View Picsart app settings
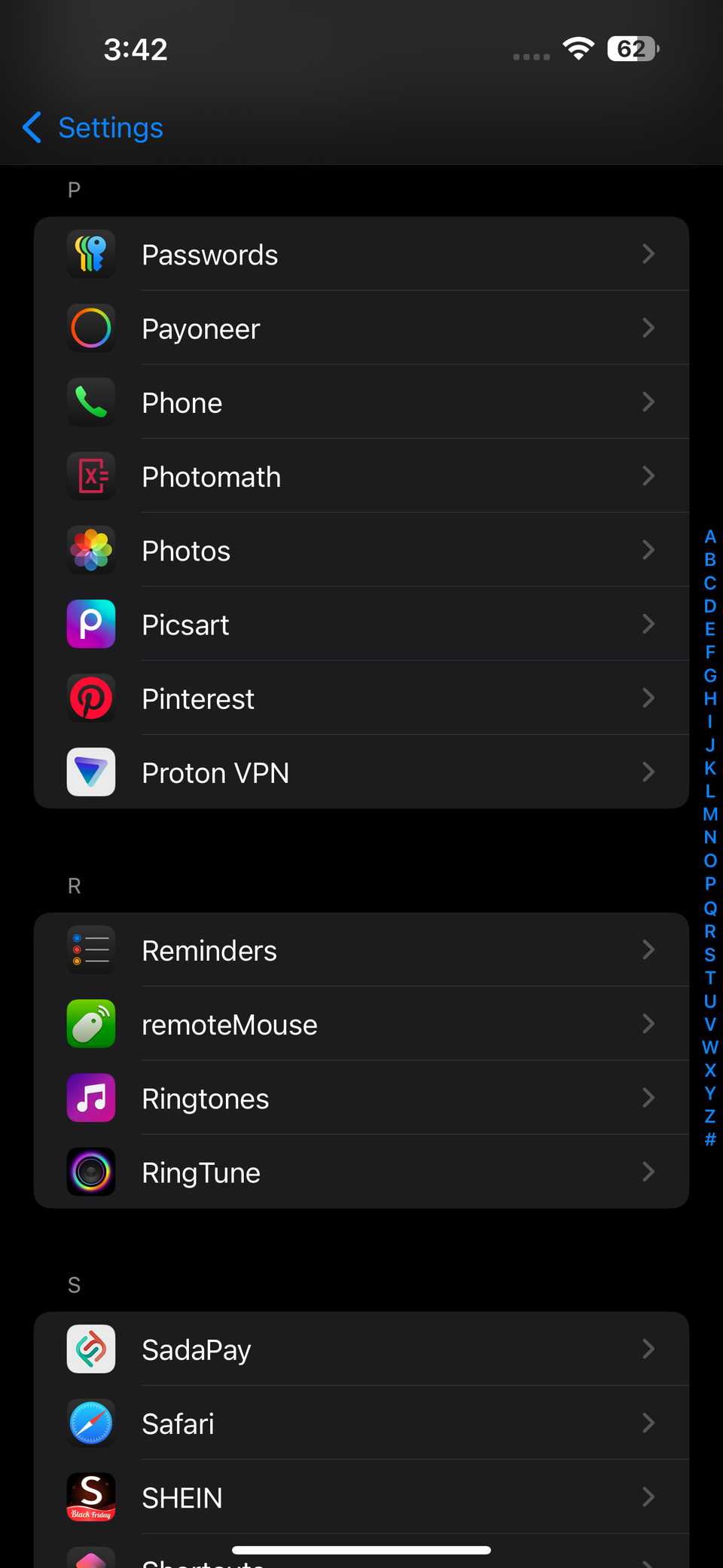The image size is (723, 1568). click(361, 624)
